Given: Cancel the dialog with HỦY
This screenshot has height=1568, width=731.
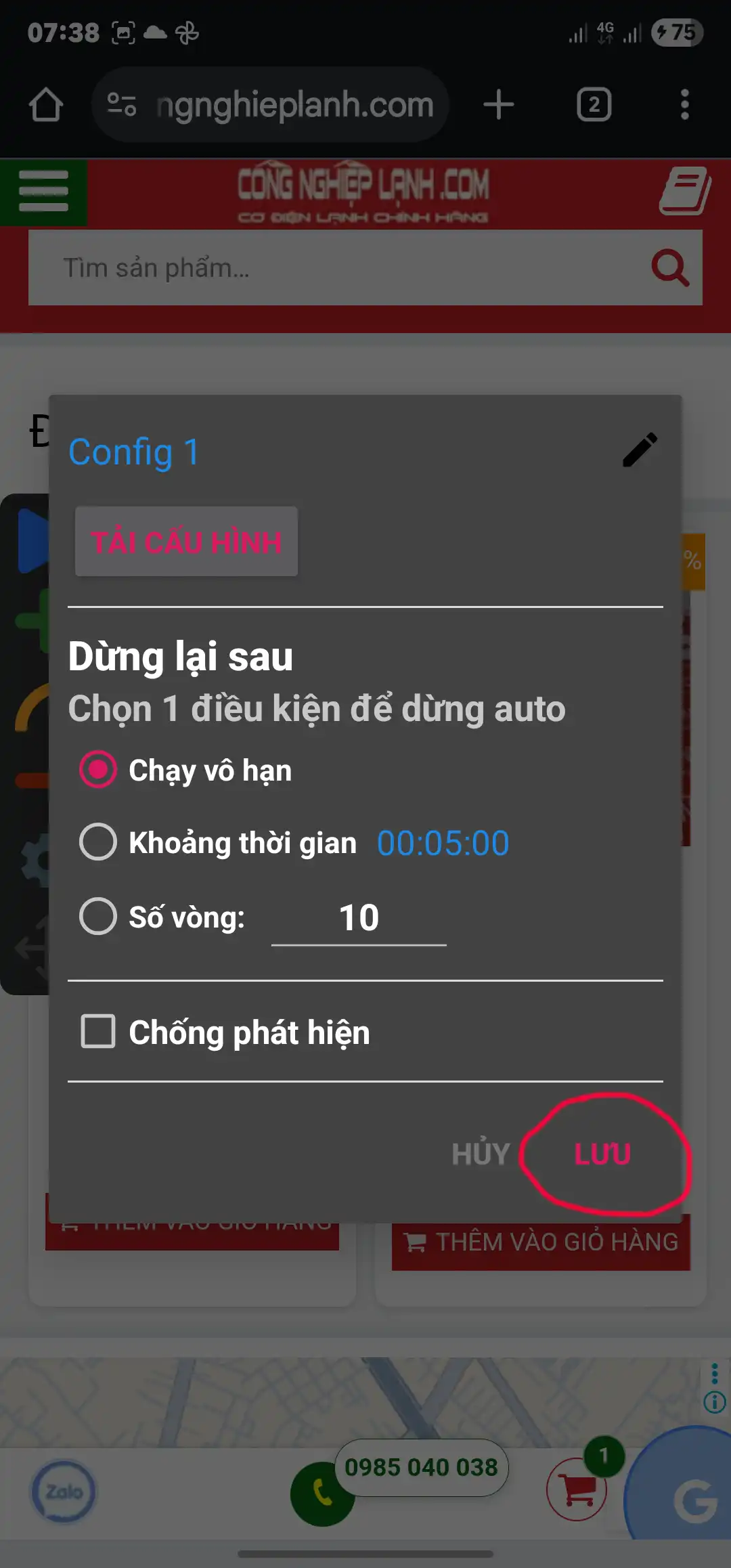Looking at the screenshot, I should 481,1154.
